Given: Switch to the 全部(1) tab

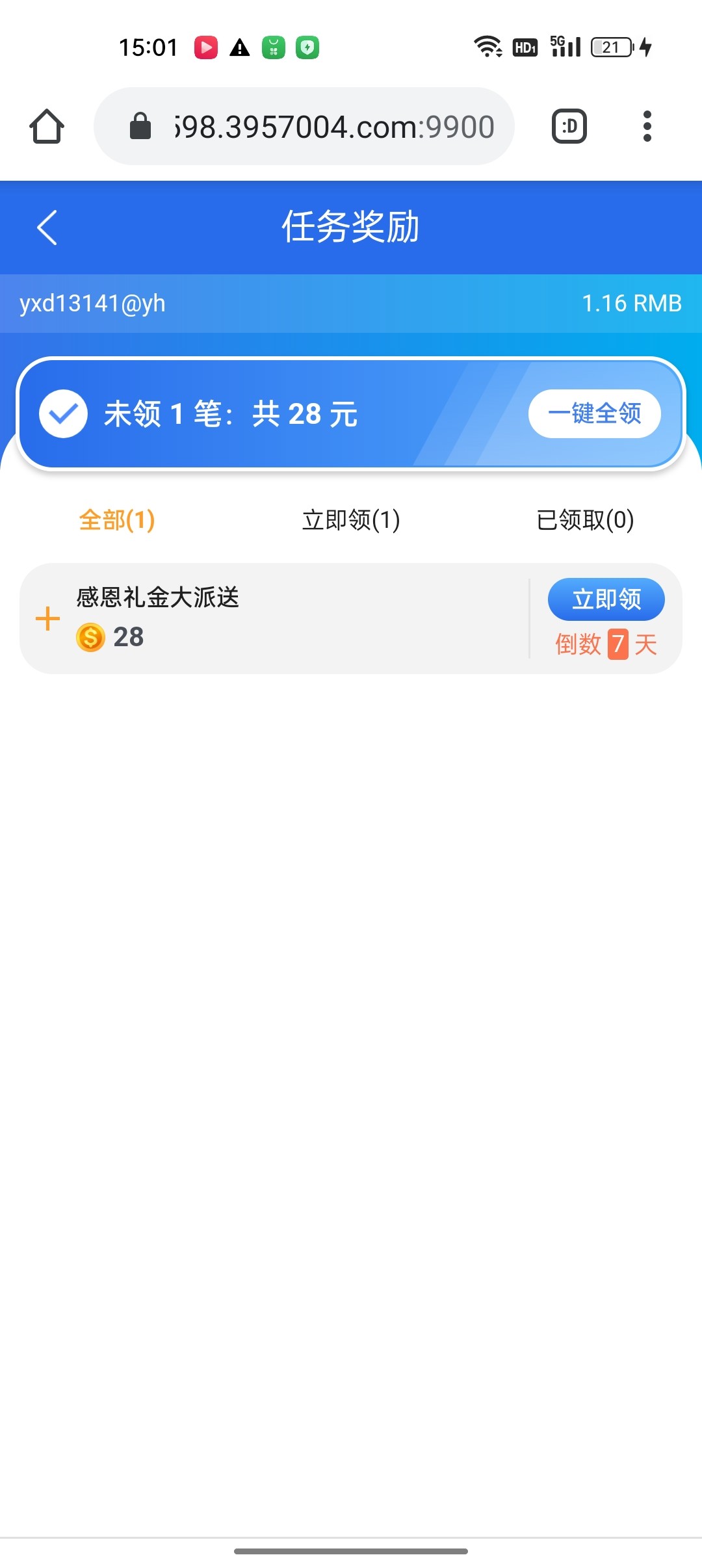Looking at the screenshot, I should coord(117,520).
